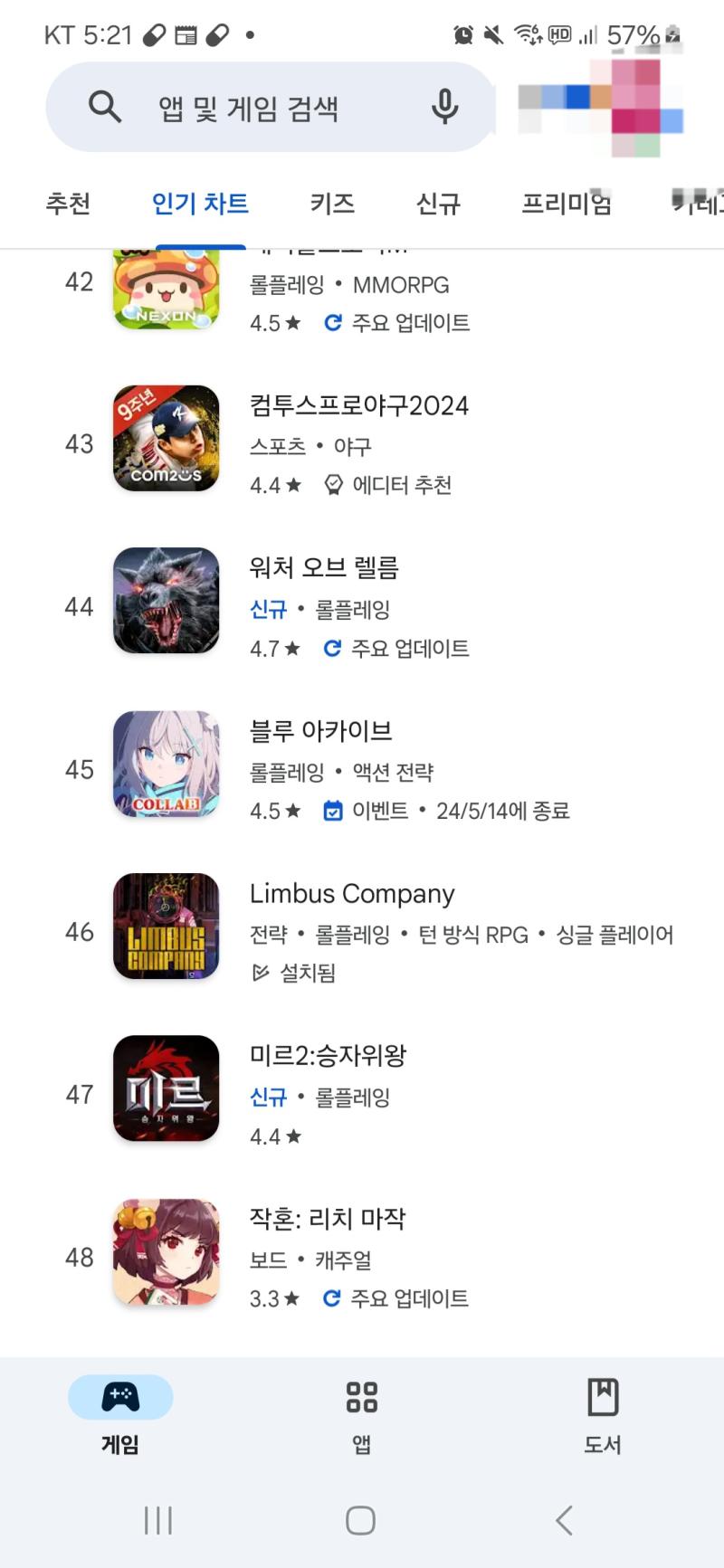
Task: Tap the app and game search field
Action: 270,107
